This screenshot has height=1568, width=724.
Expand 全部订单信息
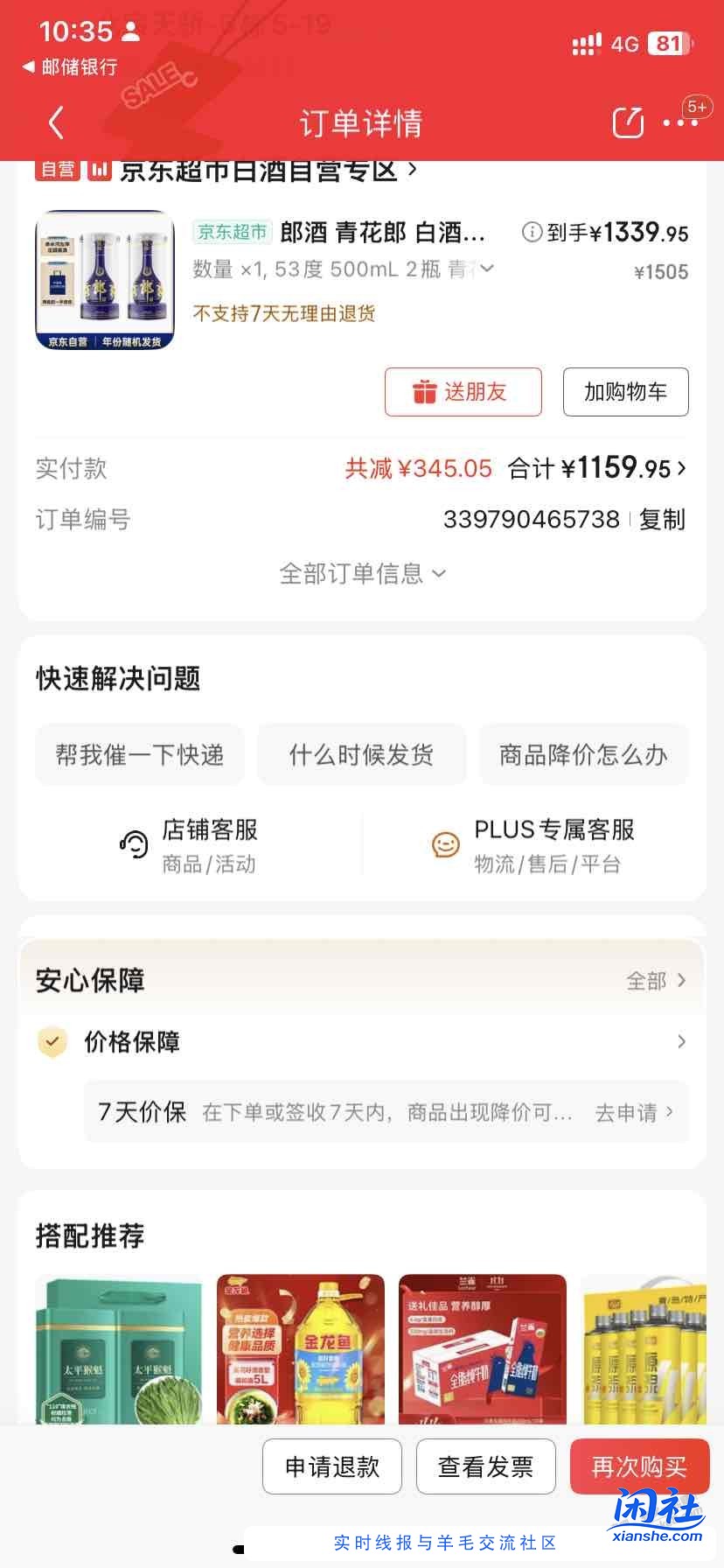362,574
